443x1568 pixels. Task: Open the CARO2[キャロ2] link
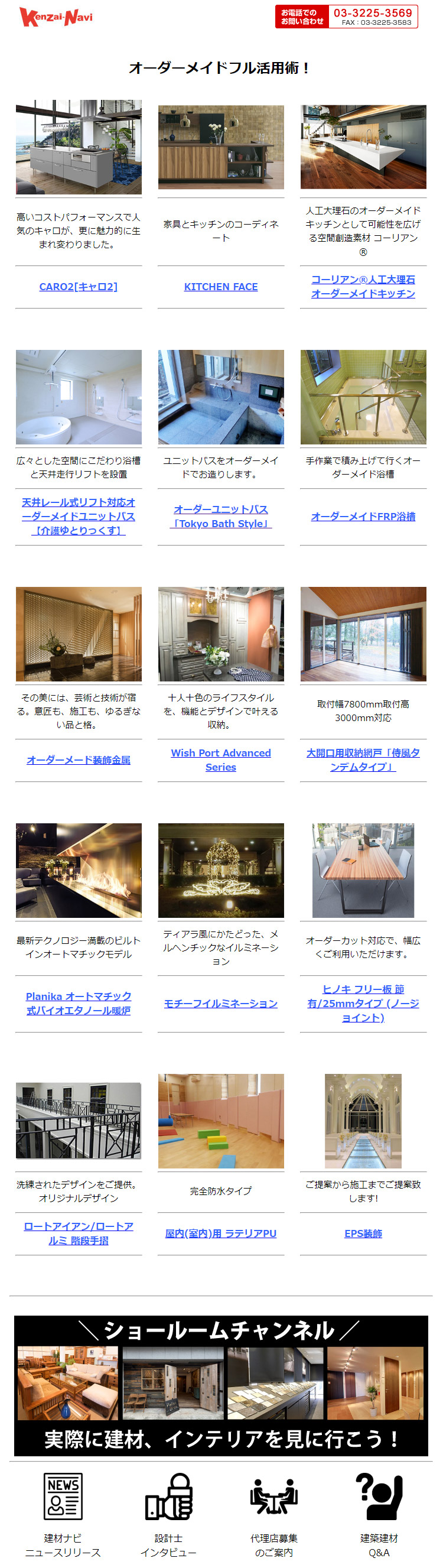pos(79,287)
